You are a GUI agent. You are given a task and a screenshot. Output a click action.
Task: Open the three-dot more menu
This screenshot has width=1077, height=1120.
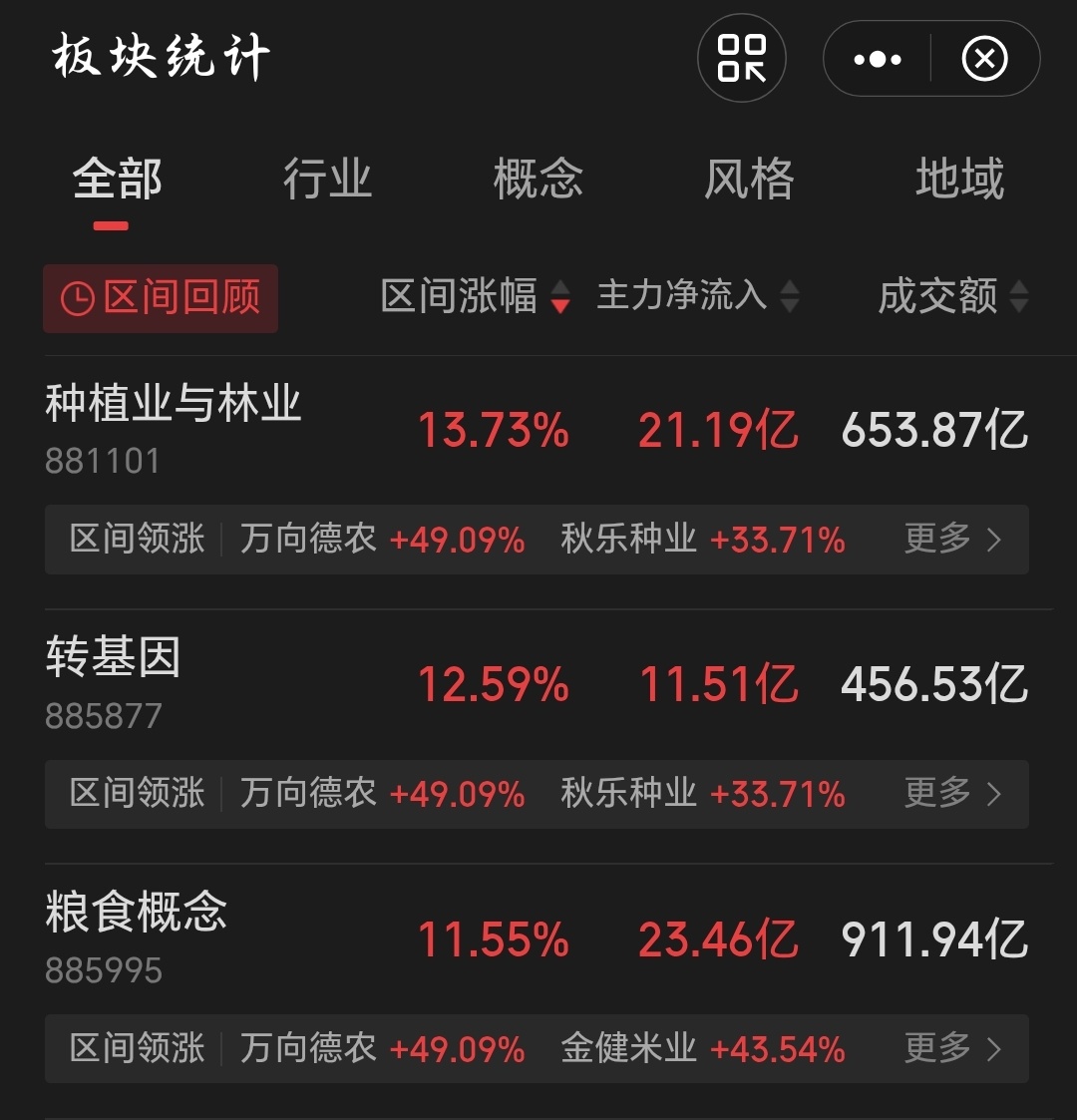pos(877,59)
